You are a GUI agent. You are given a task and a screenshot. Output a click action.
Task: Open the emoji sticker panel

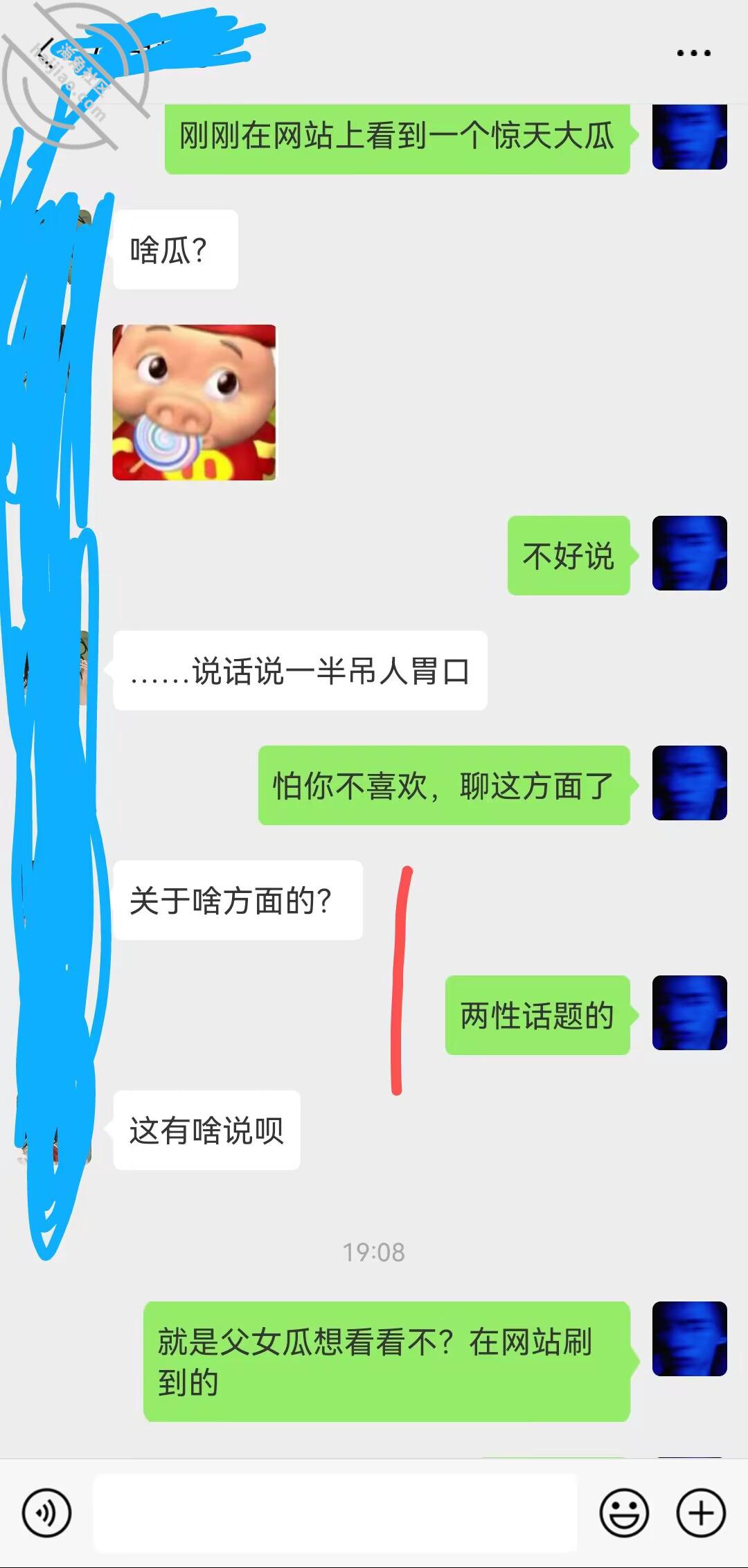tap(624, 1513)
